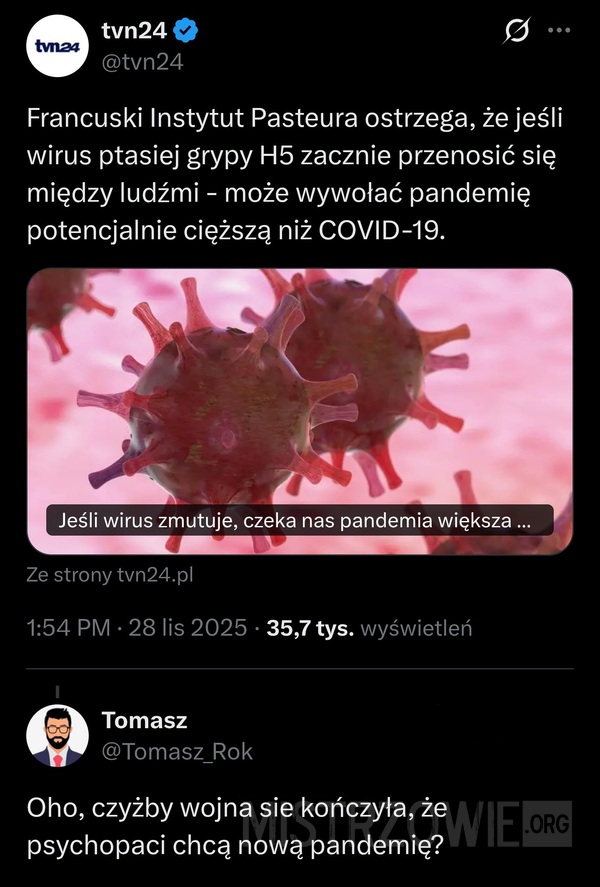The width and height of the screenshot is (600, 887).
Task: Tap the Grok icon on tvn24's post
Action: pos(517,33)
